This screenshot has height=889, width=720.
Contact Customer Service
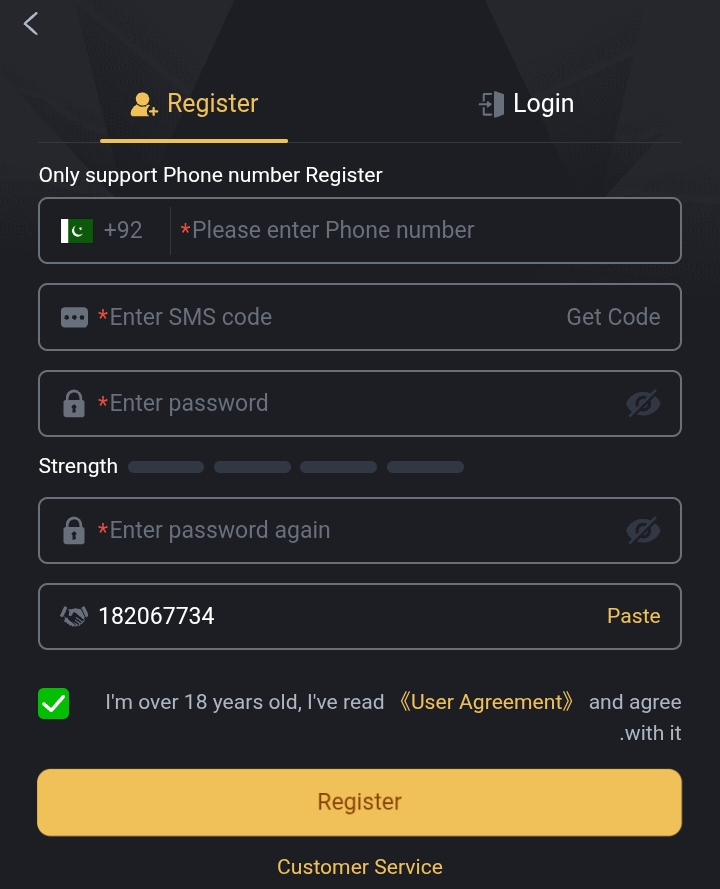(360, 867)
